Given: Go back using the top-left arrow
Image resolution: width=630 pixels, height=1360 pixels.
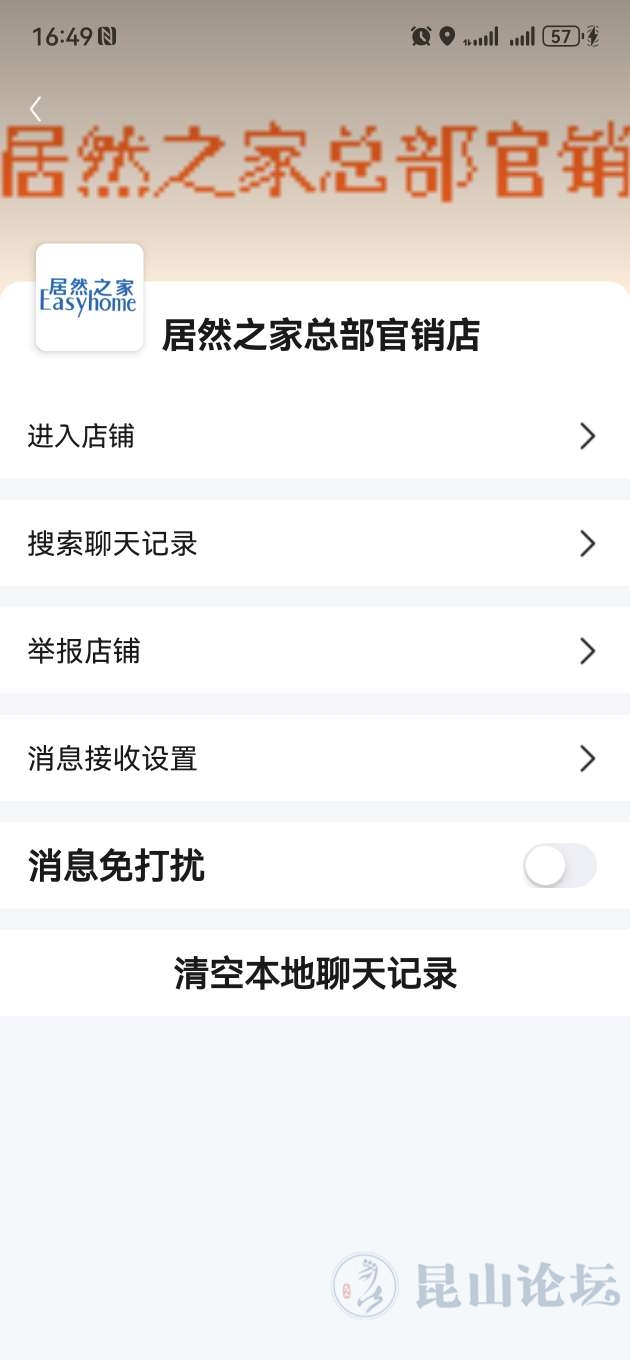Looking at the screenshot, I should pyautogui.click(x=36, y=109).
